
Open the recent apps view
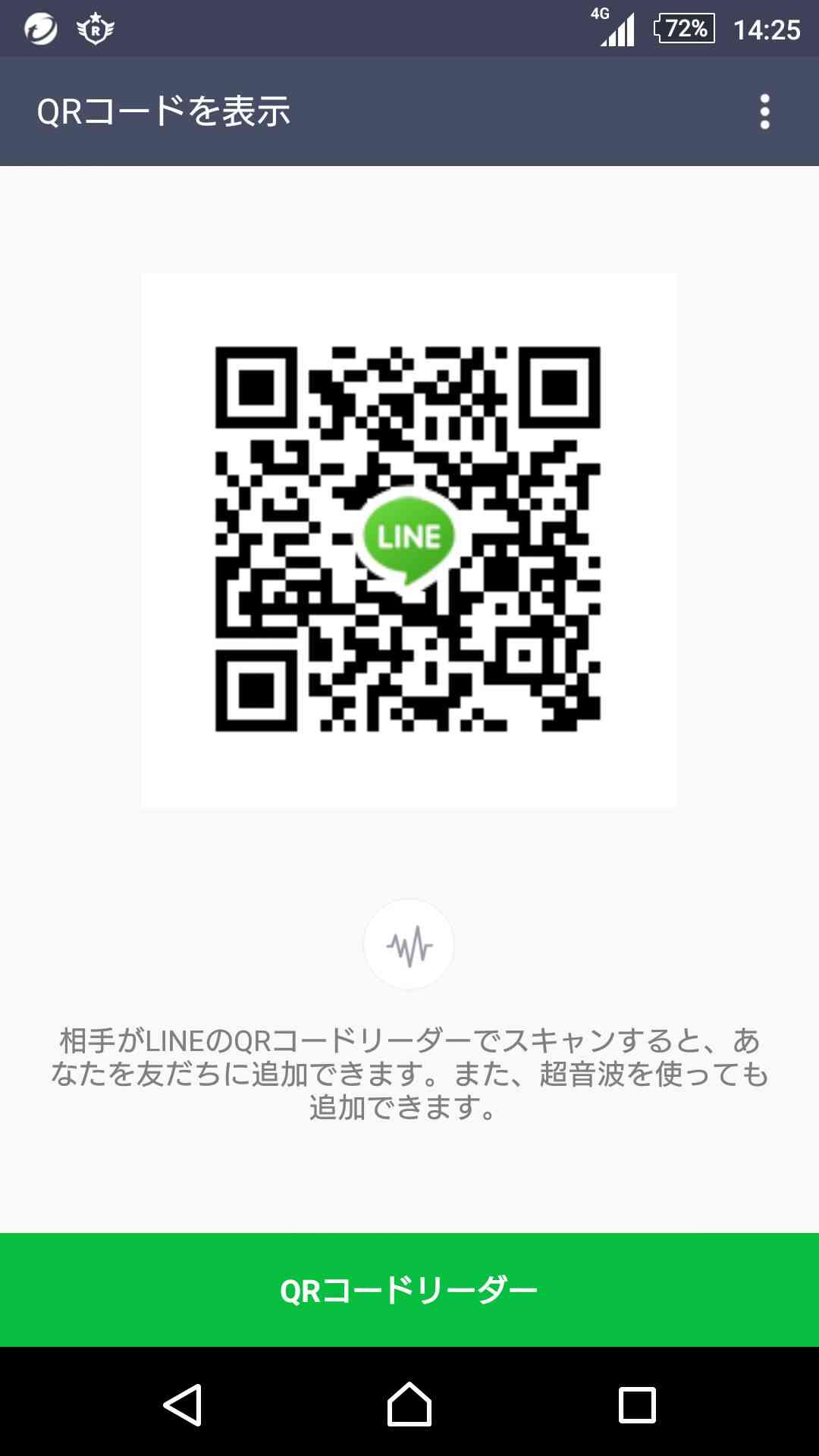[x=637, y=1405]
